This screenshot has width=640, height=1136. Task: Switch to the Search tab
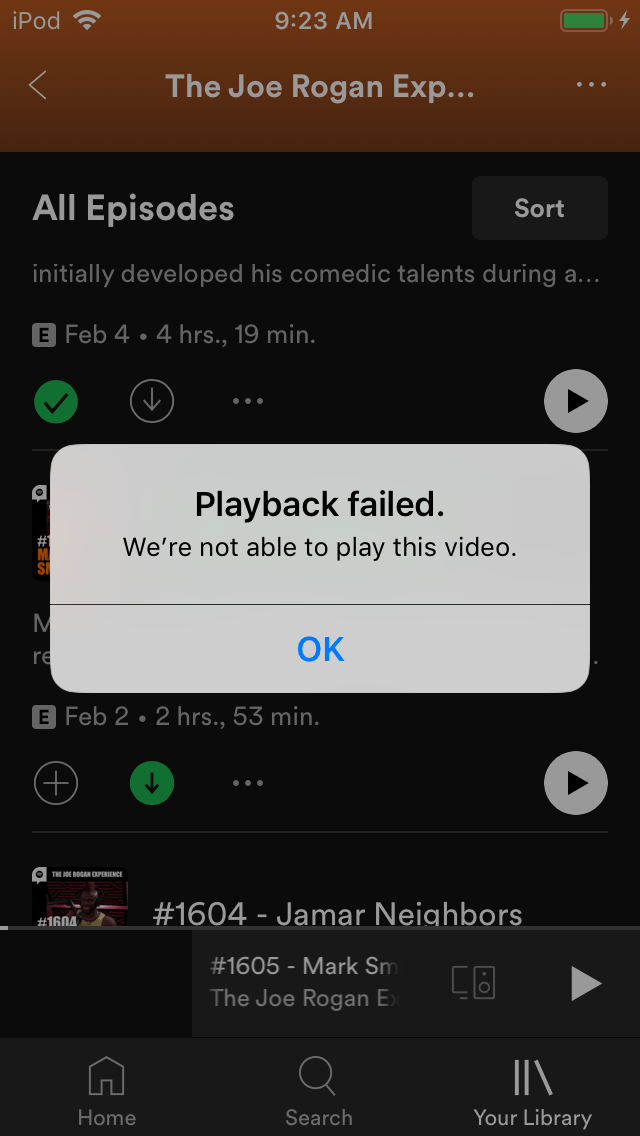click(x=318, y=1090)
